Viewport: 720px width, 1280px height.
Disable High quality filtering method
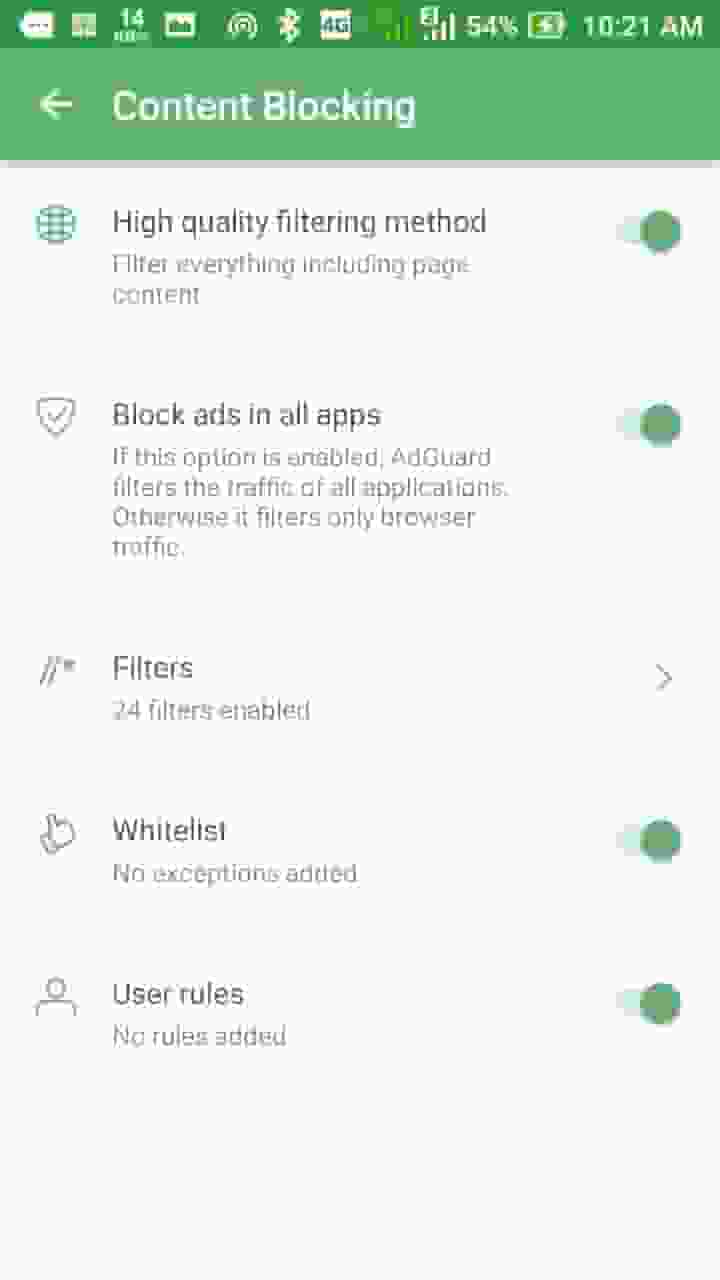click(x=651, y=231)
